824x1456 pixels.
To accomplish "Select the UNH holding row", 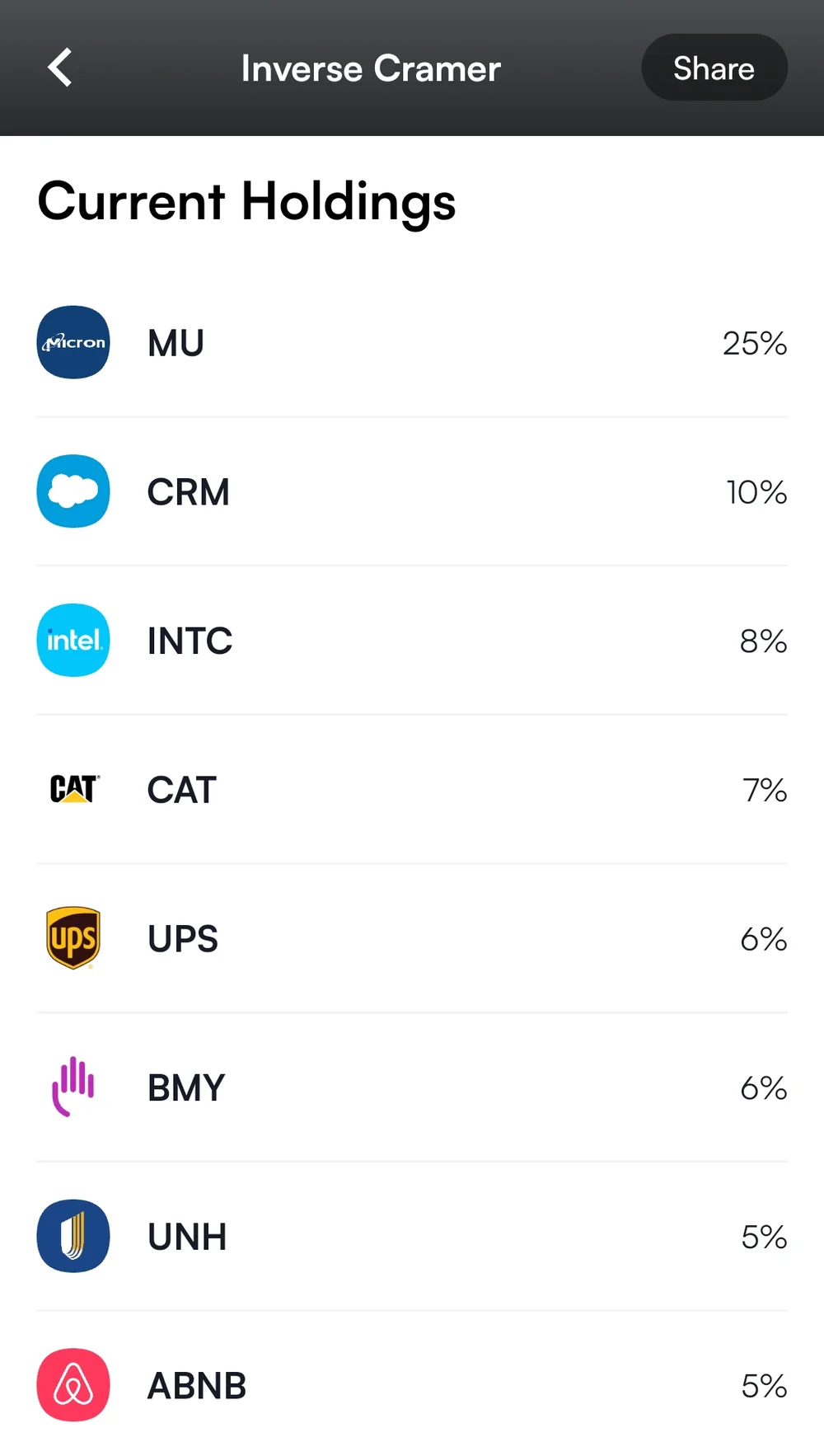I will [187, 1237].
